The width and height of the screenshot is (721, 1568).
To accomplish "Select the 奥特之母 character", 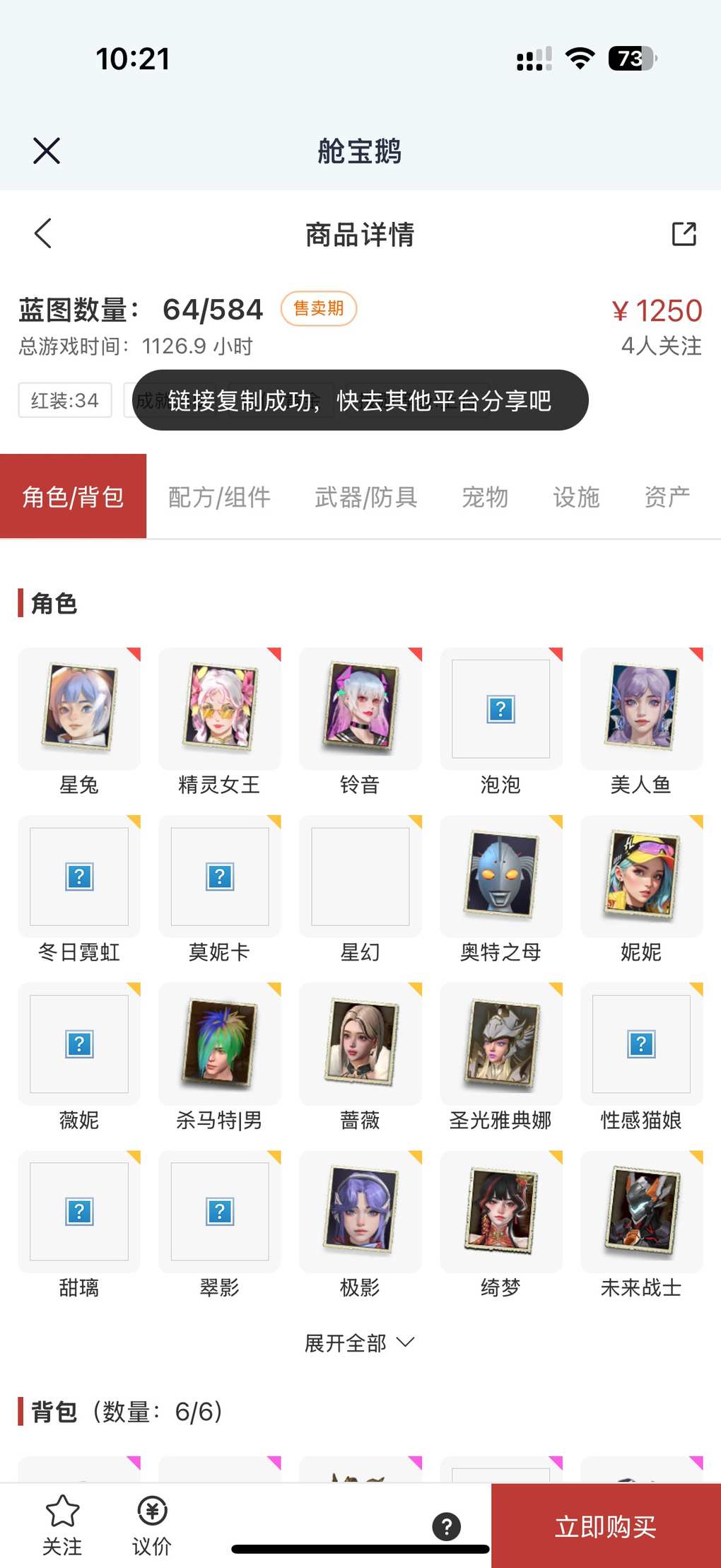I will click(x=500, y=876).
